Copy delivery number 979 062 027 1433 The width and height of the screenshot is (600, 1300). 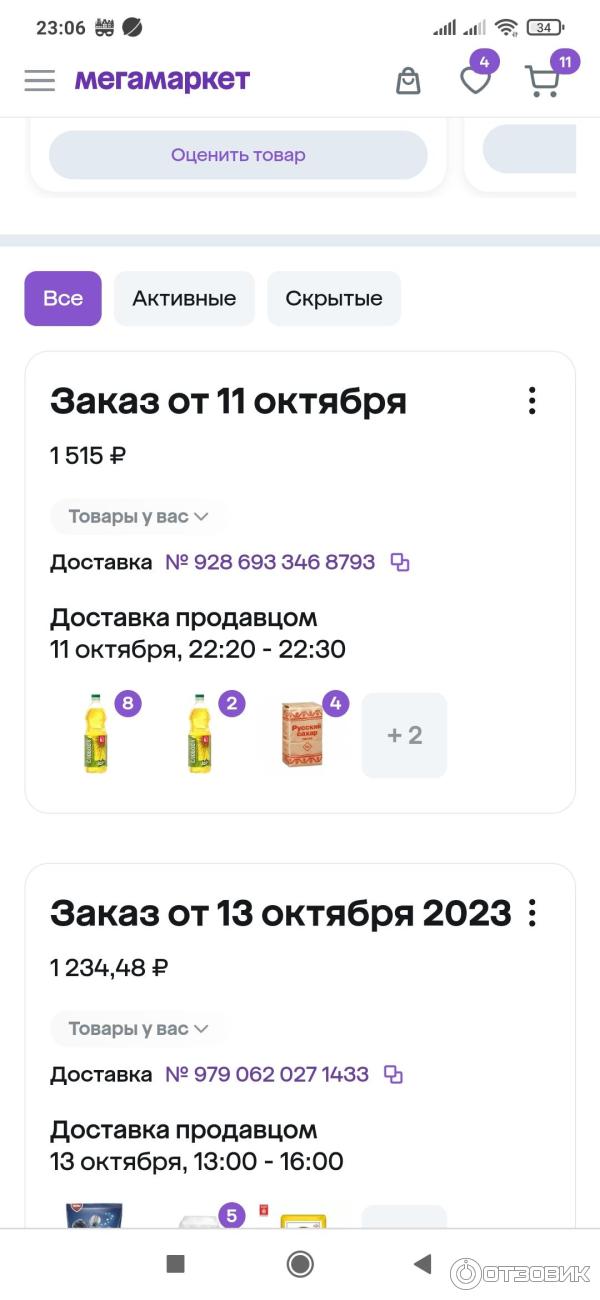coord(394,1075)
